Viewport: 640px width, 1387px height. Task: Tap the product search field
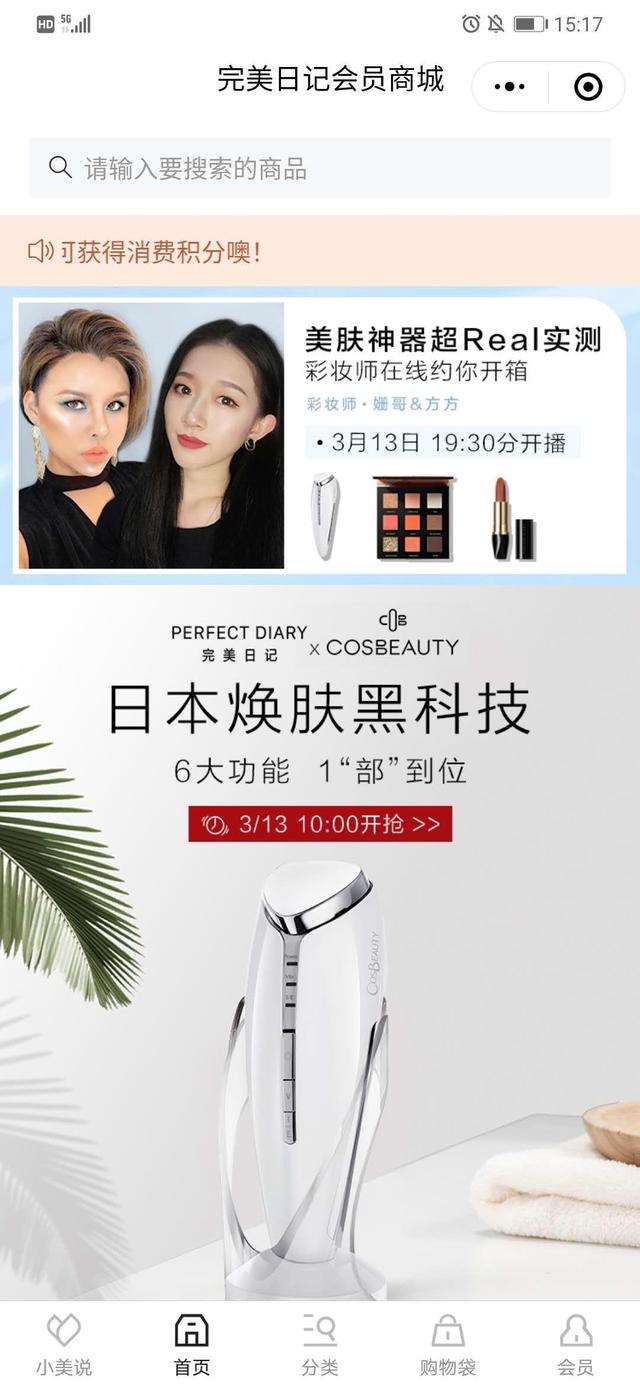pyautogui.click(x=320, y=168)
